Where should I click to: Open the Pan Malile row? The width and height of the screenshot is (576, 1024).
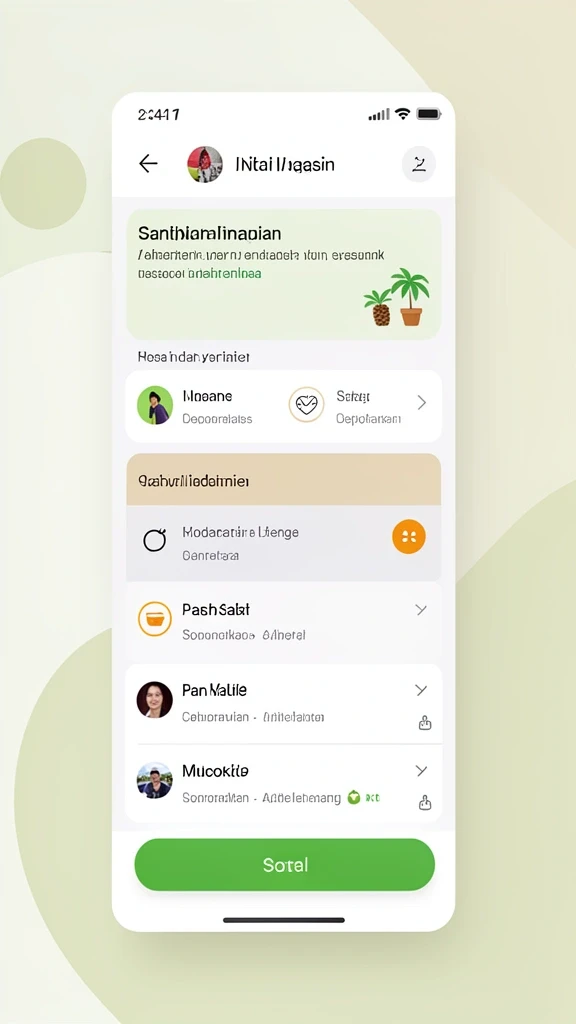[283, 703]
